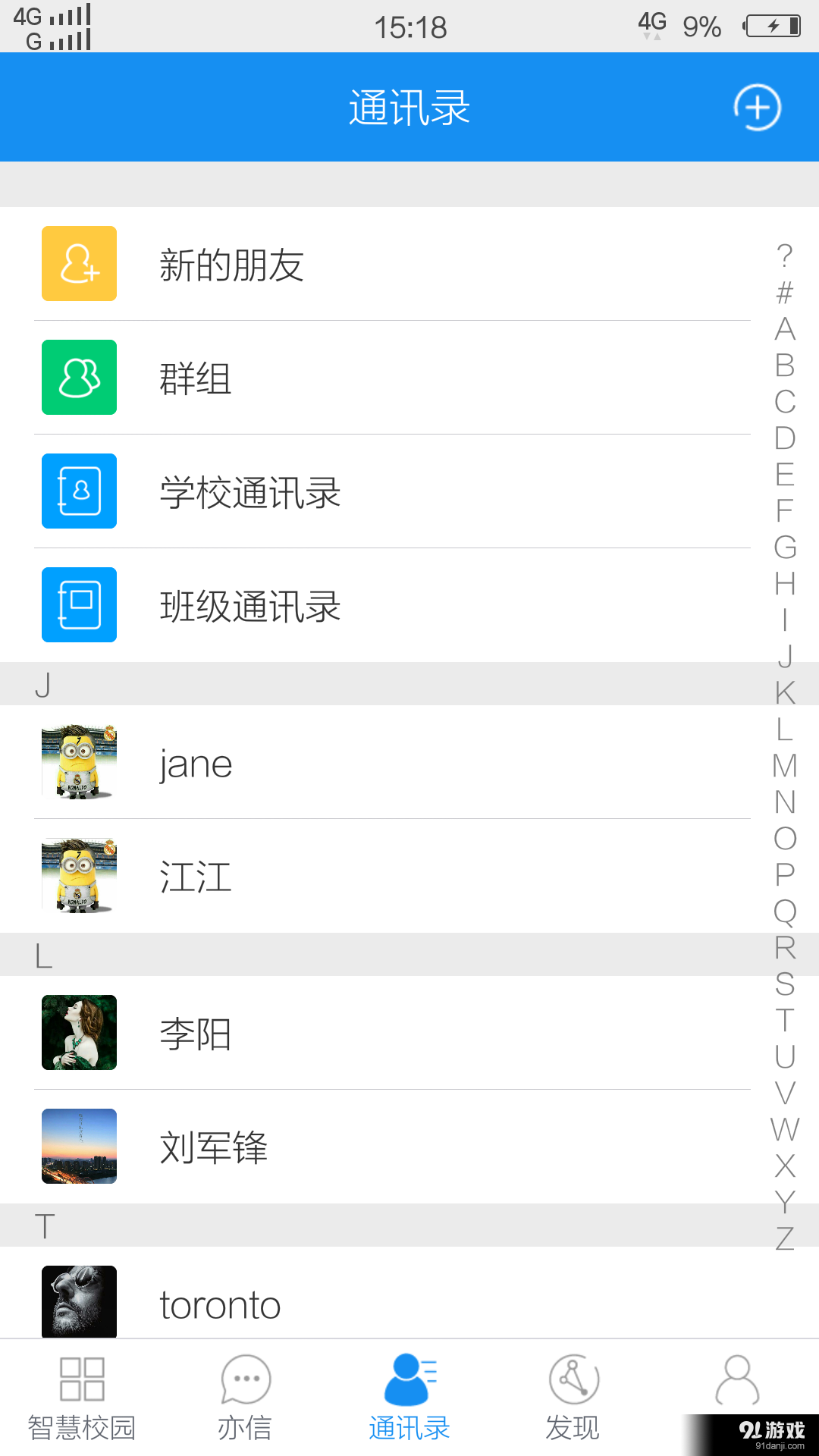
Task: Tap jane's minion avatar thumbnail
Action: point(78,763)
